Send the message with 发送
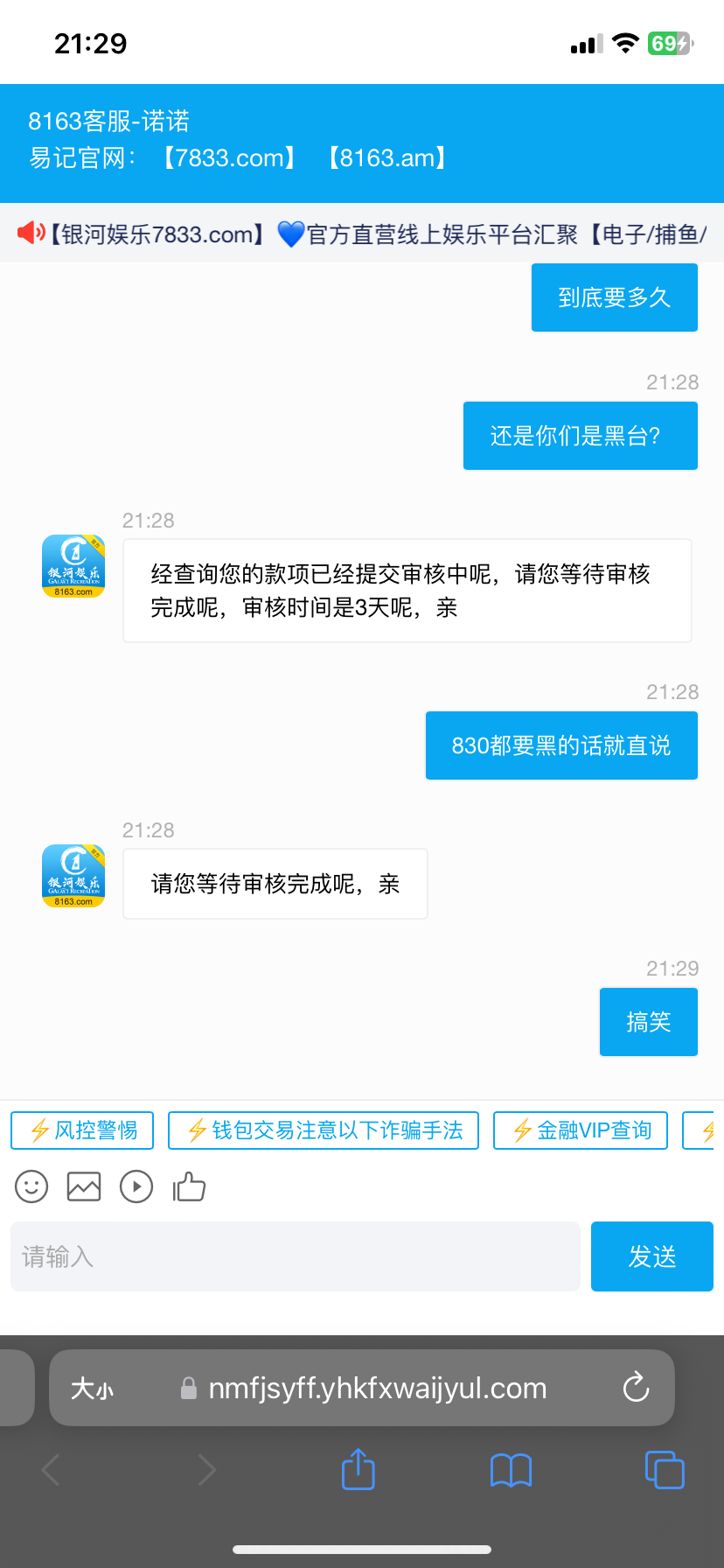This screenshot has width=724, height=1568. pyautogui.click(x=652, y=1256)
